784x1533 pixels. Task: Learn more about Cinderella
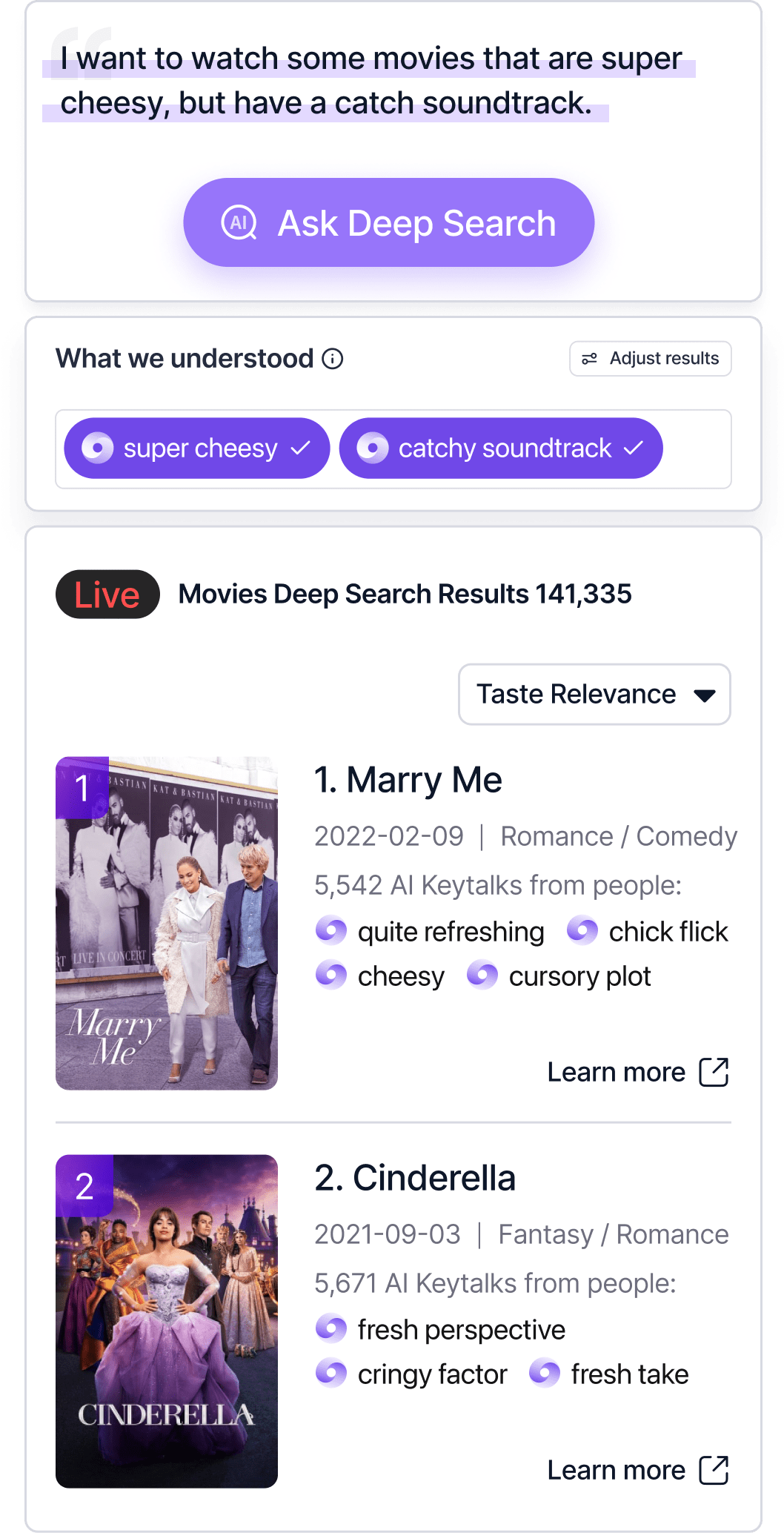coord(637,1470)
